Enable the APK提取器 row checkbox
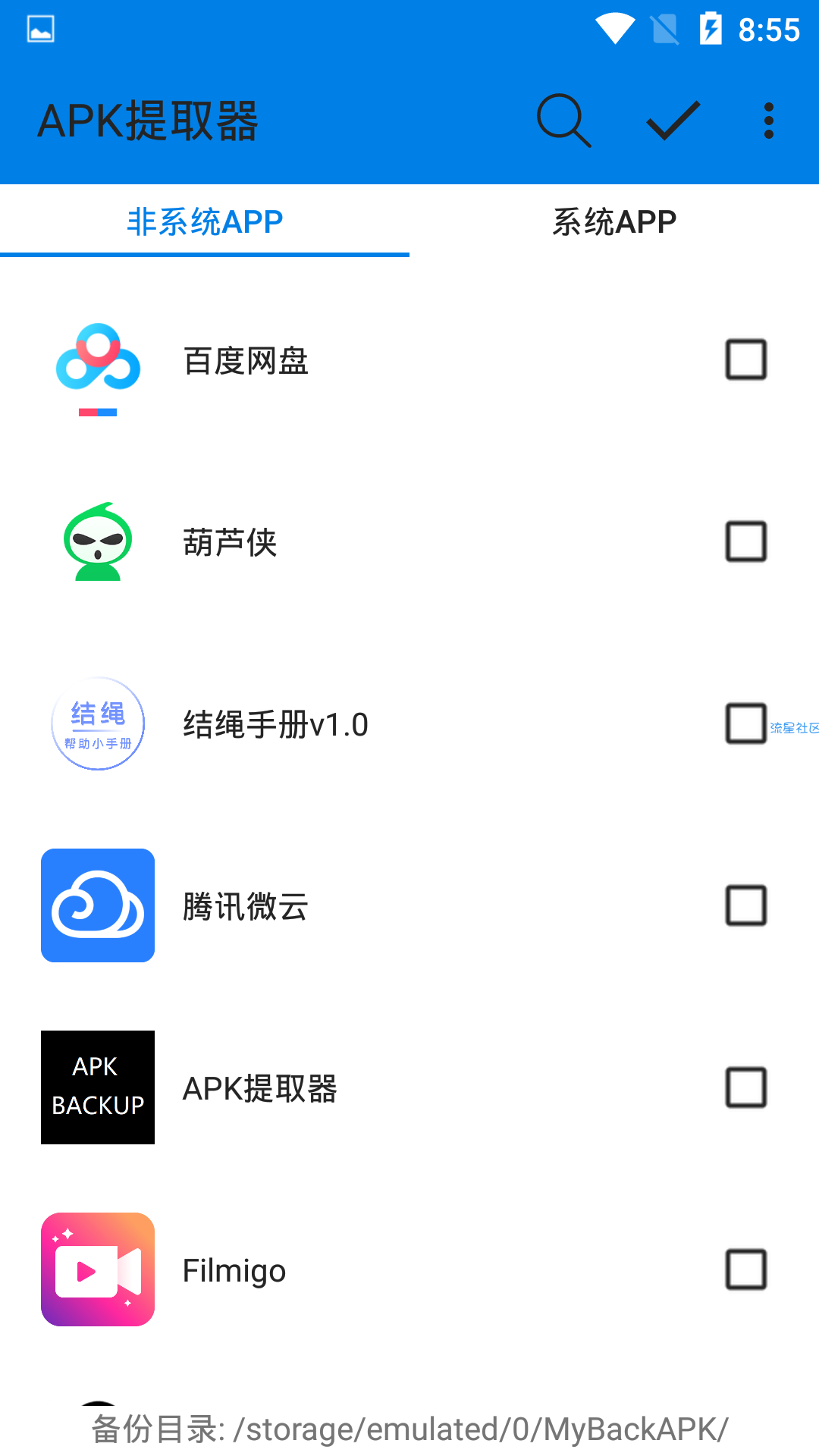The width and height of the screenshot is (819, 1456). tap(746, 1087)
